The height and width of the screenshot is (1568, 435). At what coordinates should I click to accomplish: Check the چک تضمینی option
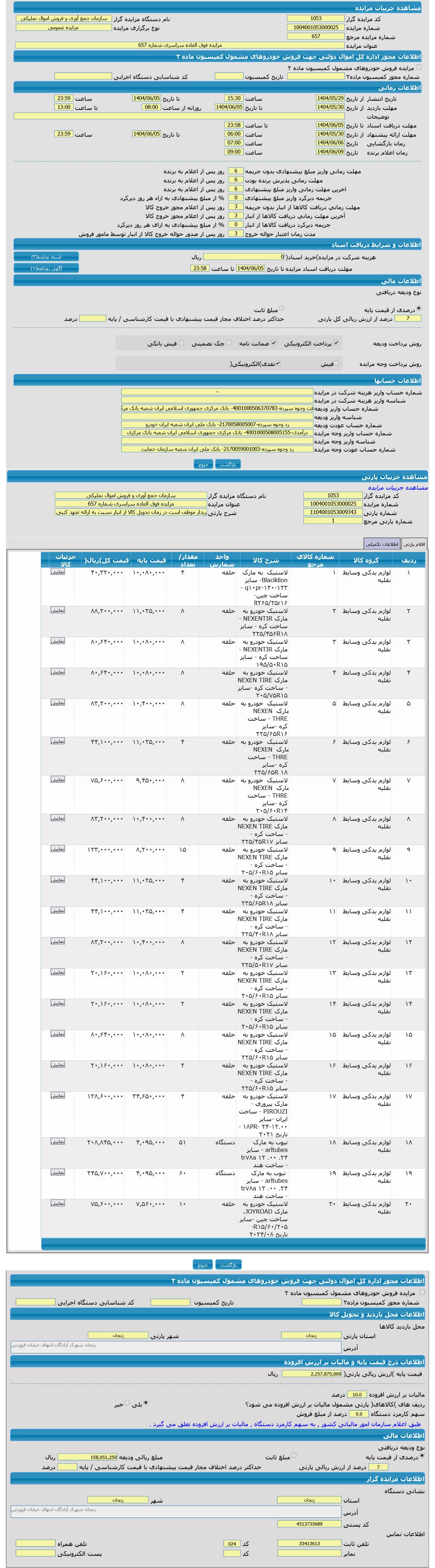(229, 343)
